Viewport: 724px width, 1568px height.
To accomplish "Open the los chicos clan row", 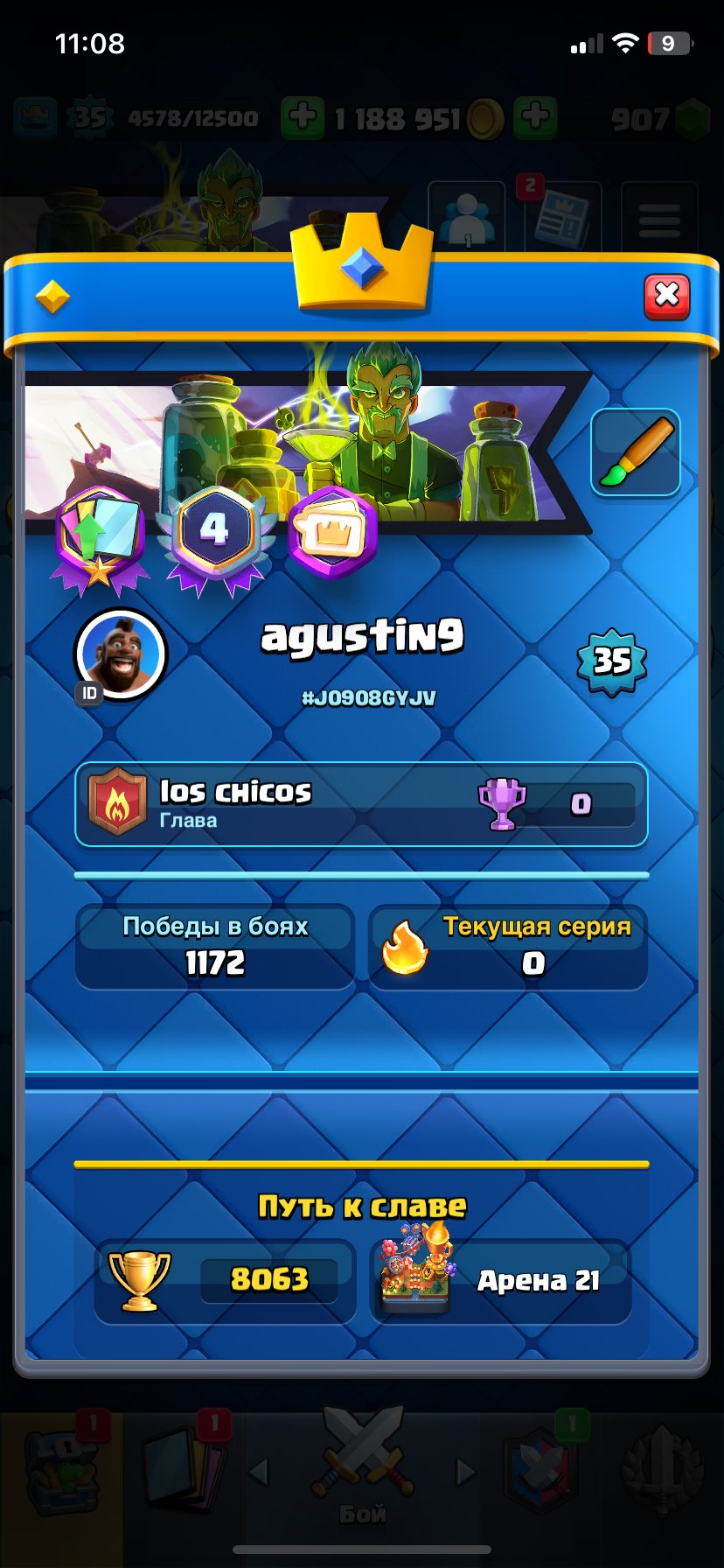I will tap(361, 804).
